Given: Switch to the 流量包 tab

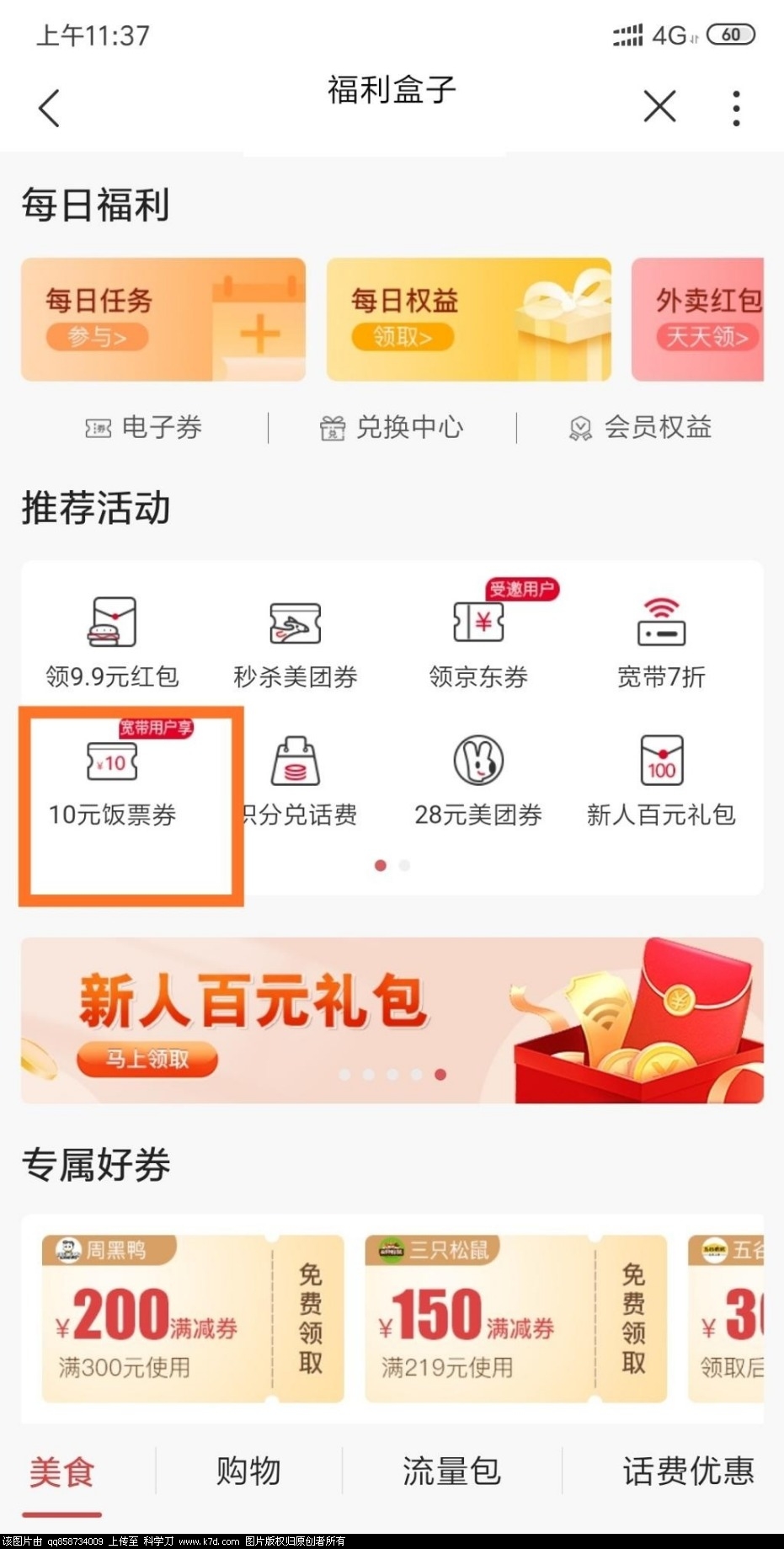Looking at the screenshot, I should pyautogui.click(x=451, y=1471).
